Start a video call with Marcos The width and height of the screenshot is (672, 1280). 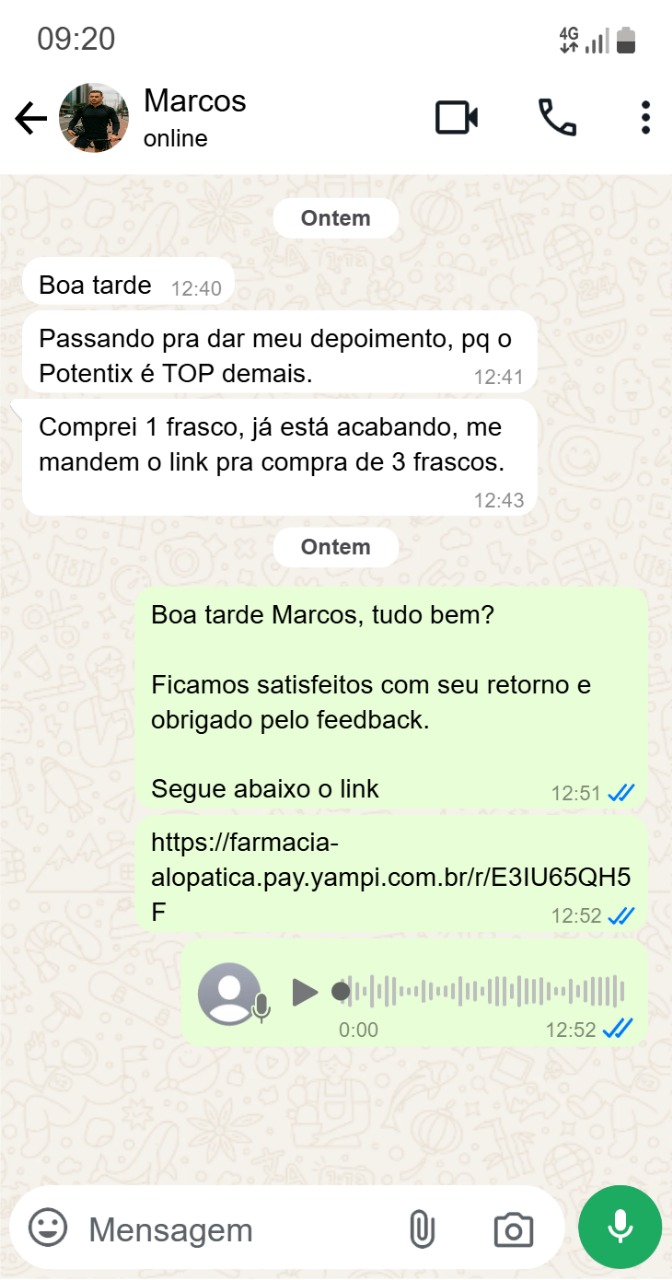tap(456, 118)
